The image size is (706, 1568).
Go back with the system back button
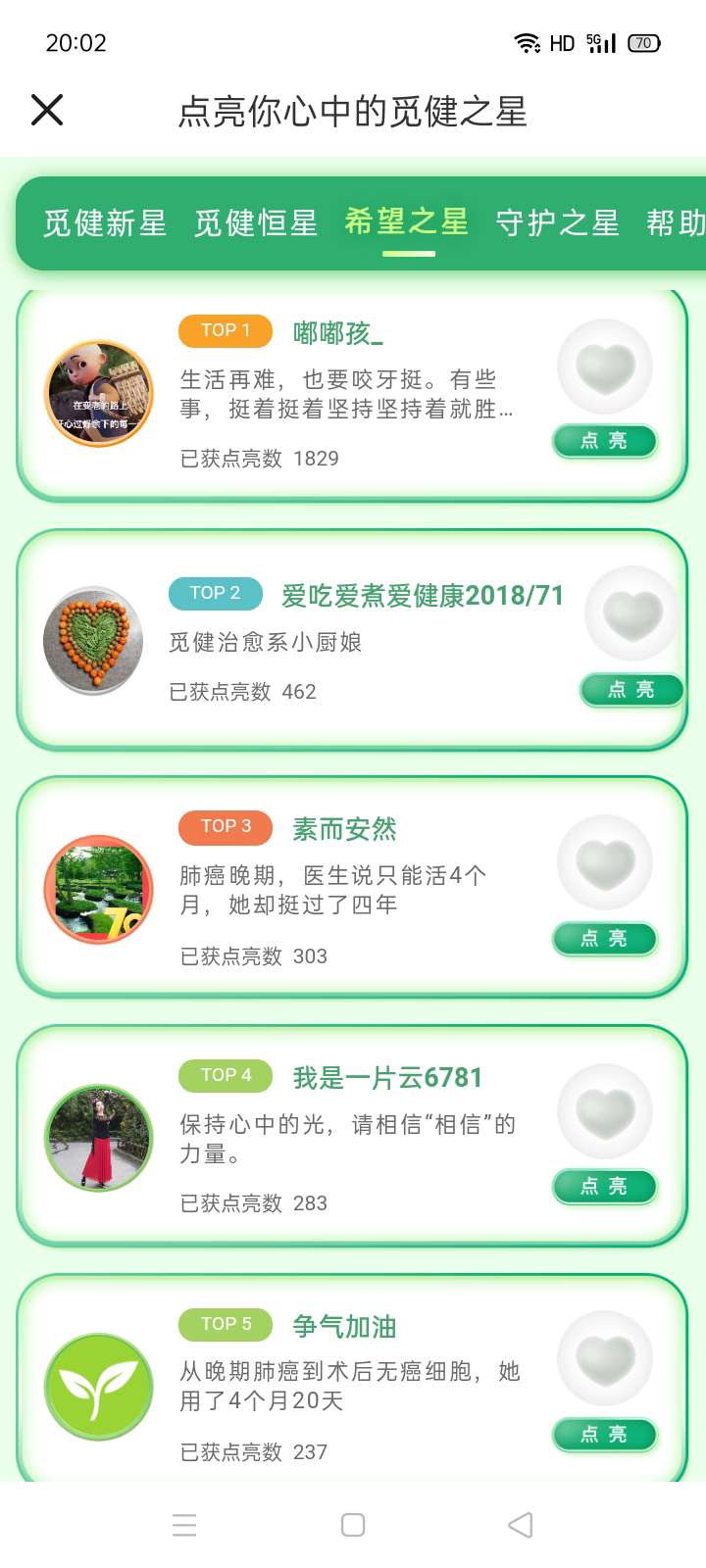coord(521,1525)
